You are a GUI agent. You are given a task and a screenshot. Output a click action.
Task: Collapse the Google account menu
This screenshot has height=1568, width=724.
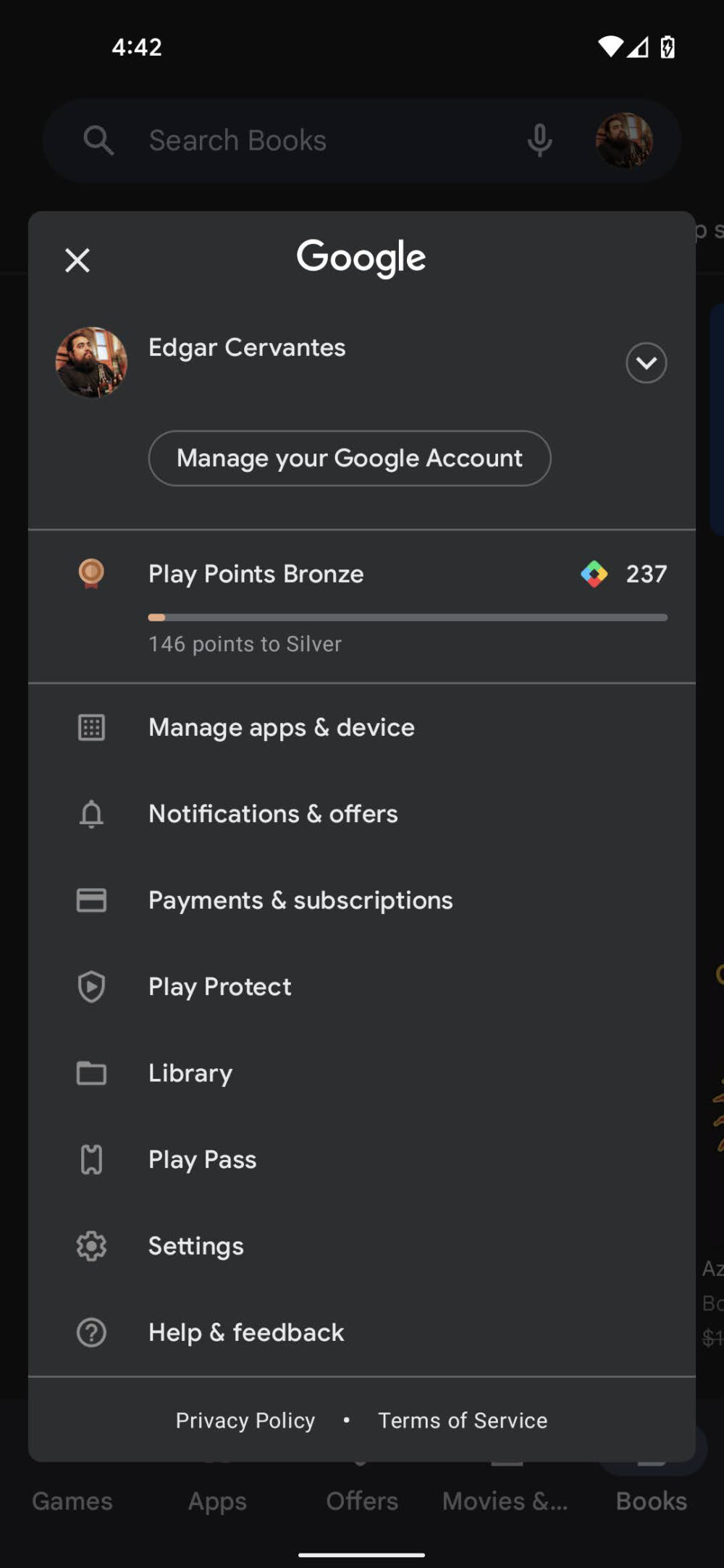tap(77, 260)
